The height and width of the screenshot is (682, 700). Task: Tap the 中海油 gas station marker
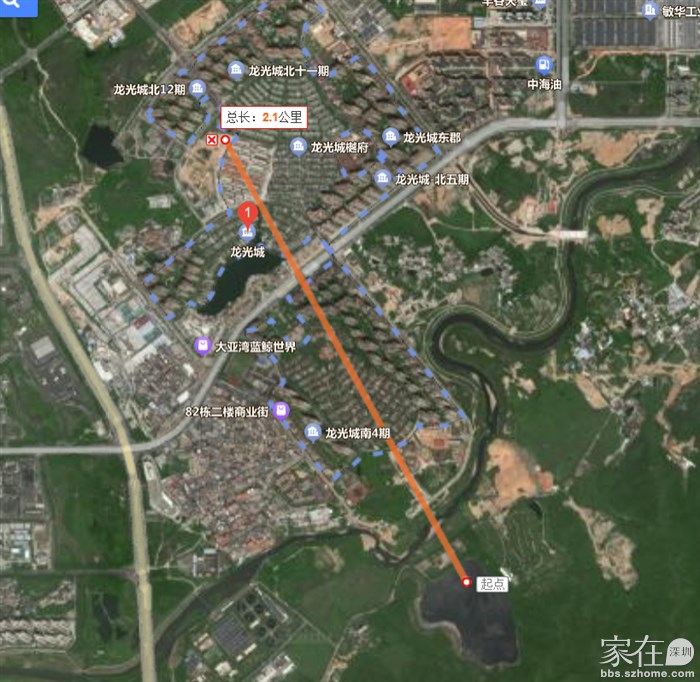[x=543, y=62]
